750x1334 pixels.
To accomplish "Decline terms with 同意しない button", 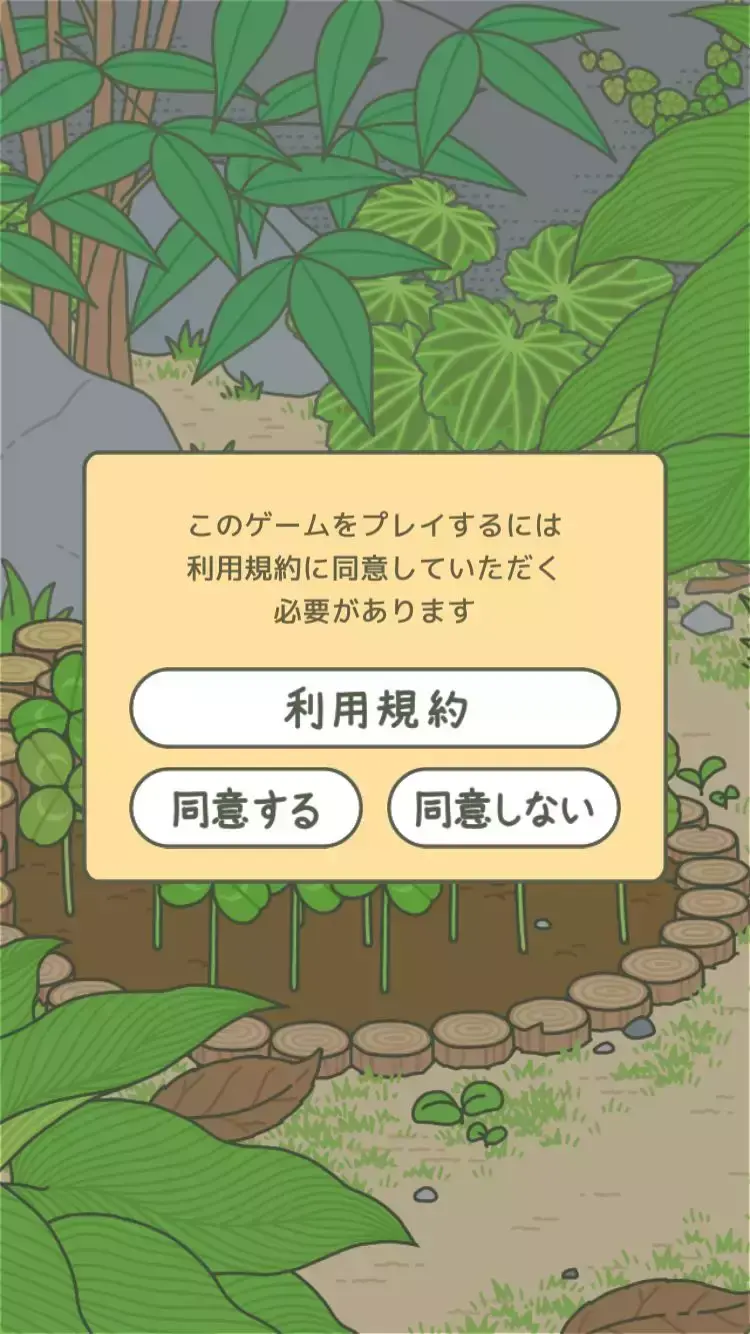I will pos(504,808).
